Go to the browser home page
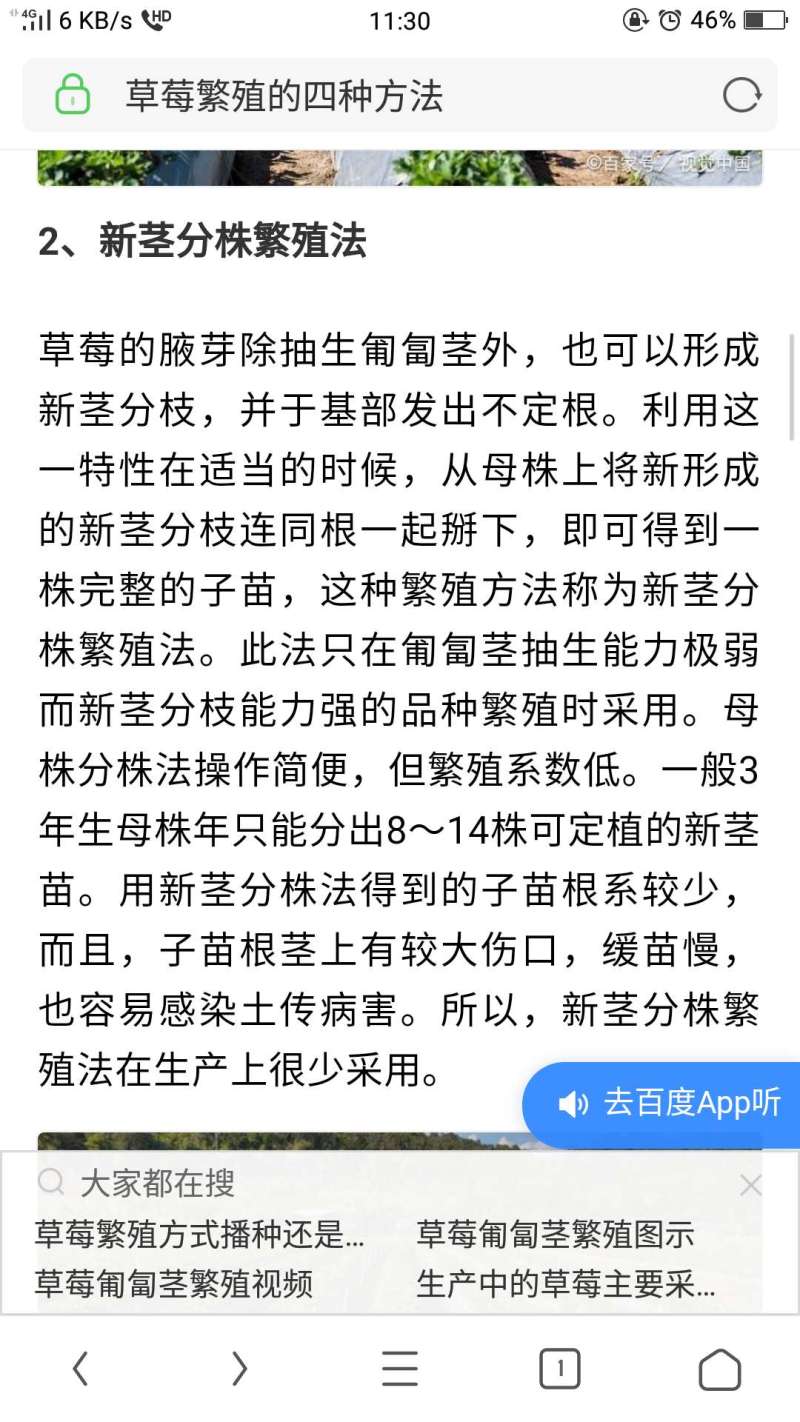800x1422 pixels. [720, 1368]
